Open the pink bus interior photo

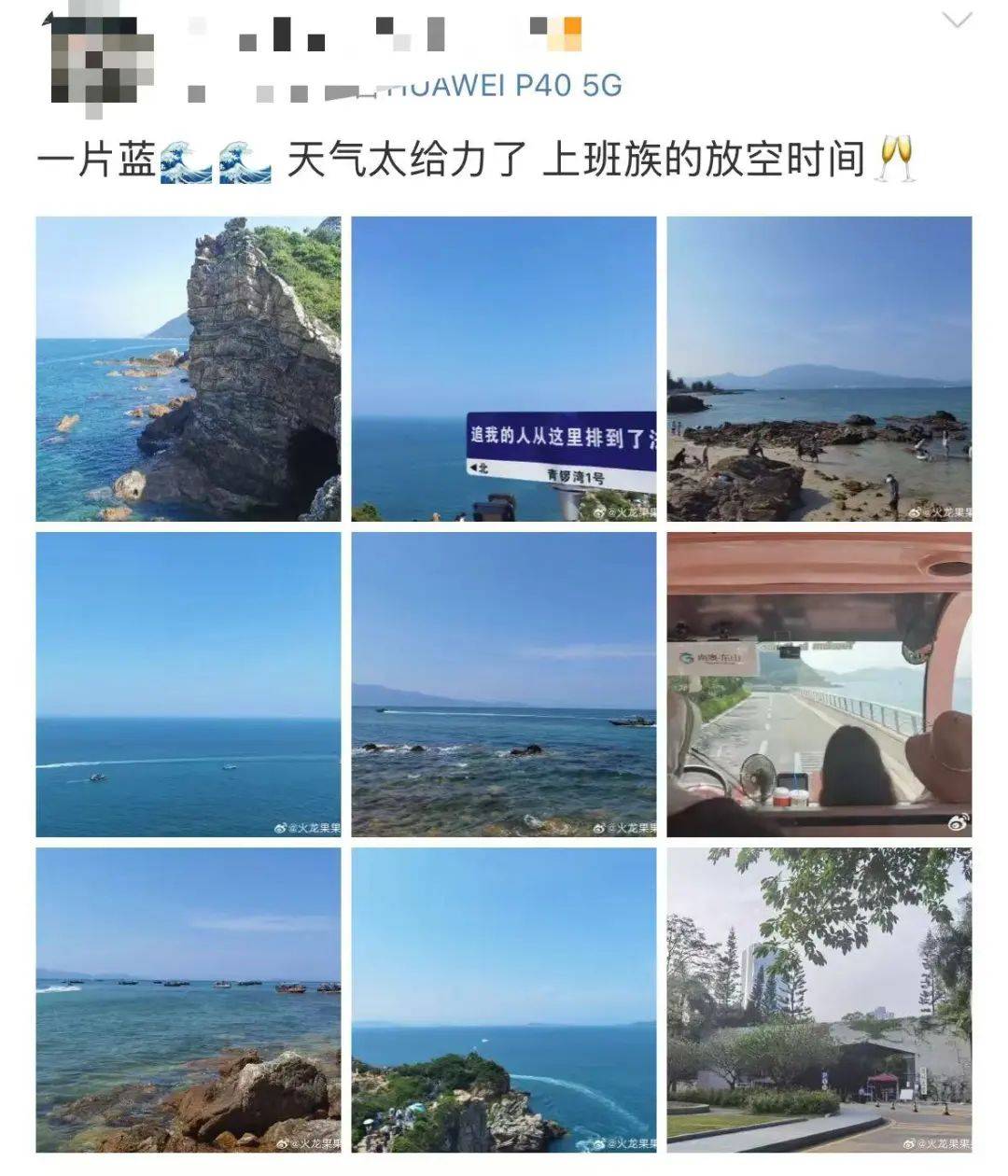tap(819, 684)
